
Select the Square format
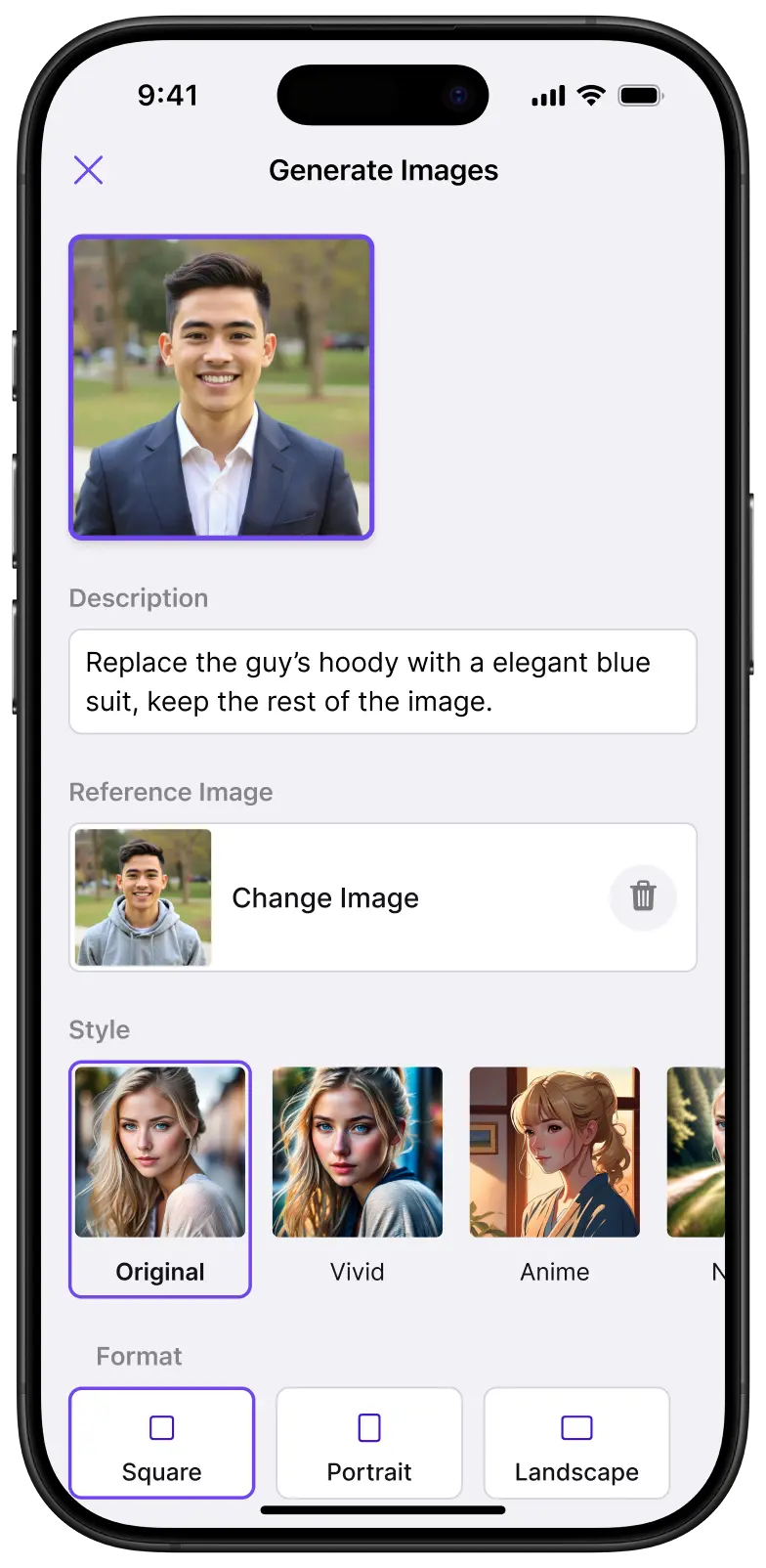pos(161,1442)
